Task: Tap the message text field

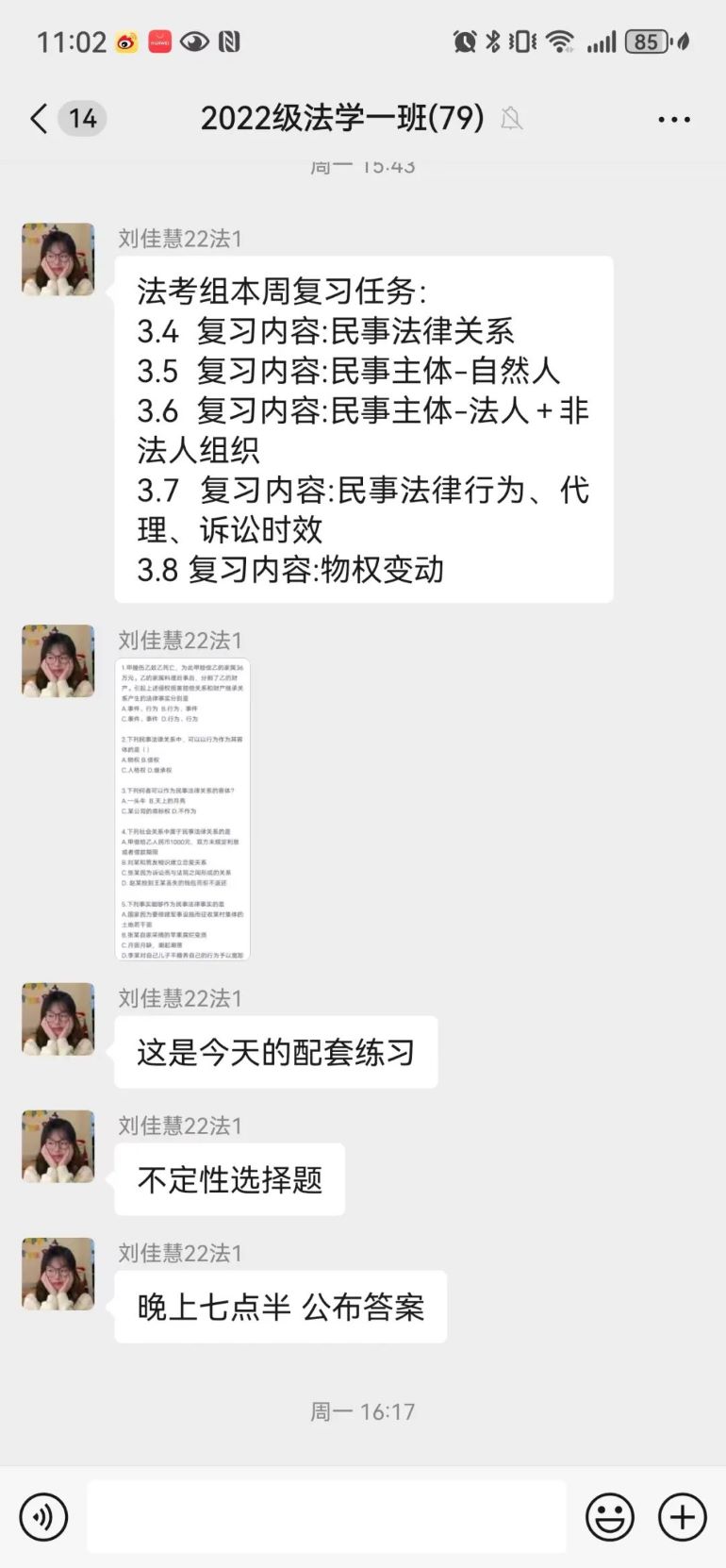Action: 326,1517
